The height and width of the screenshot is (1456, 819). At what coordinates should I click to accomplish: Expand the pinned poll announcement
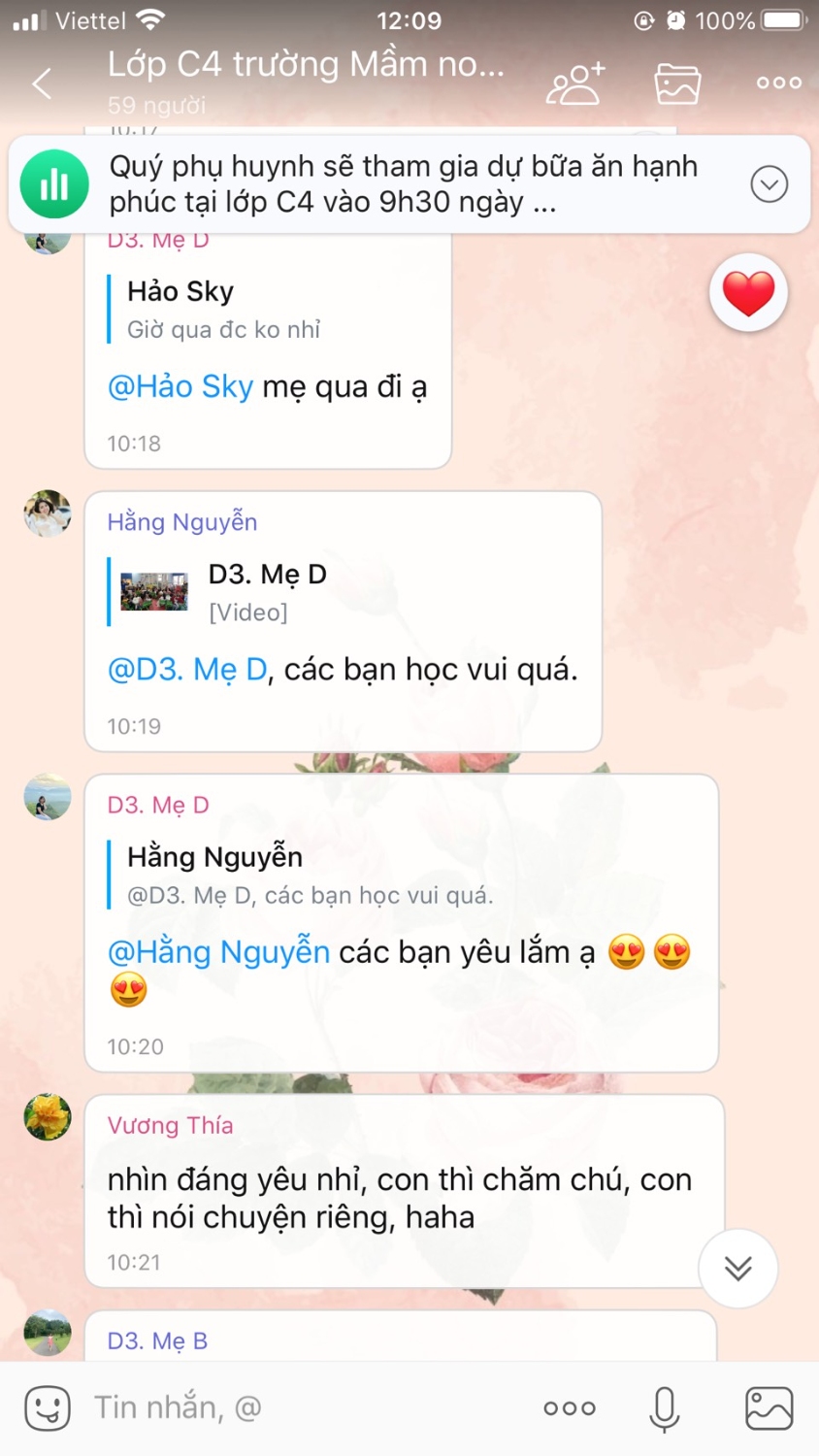point(769,184)
